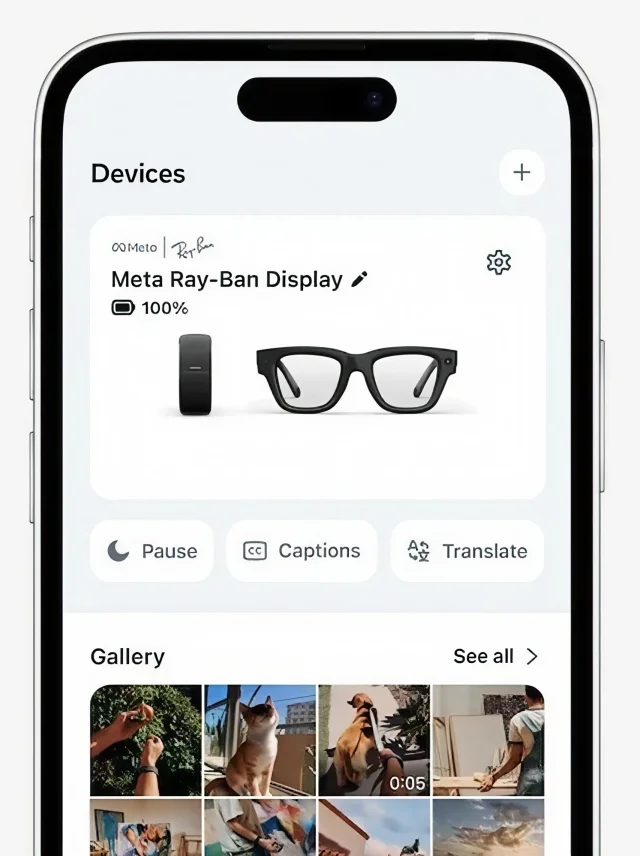
Task: Start the Translate feature
Action: (467, 551)
